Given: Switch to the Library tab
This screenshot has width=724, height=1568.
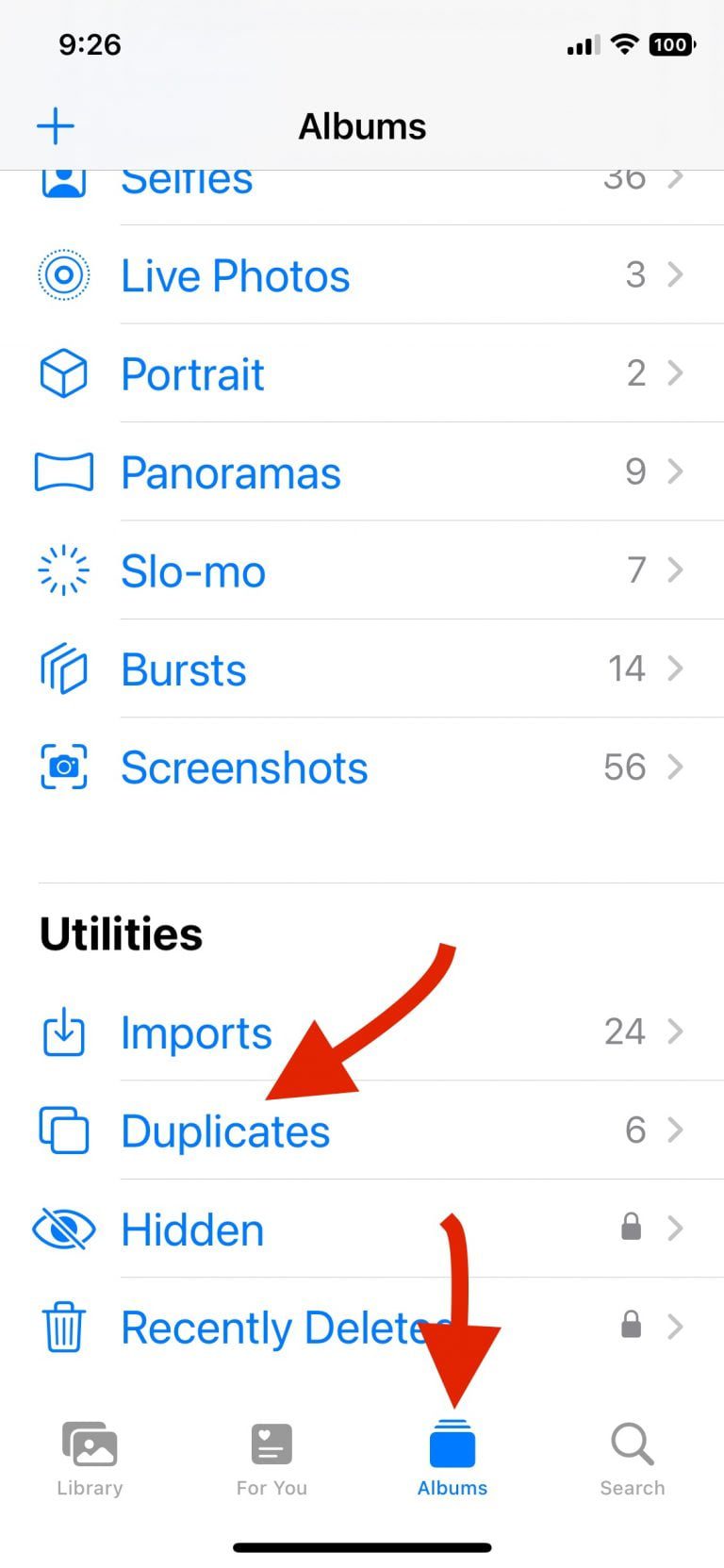Looking at the screenshot, I should coord(89,1457).
